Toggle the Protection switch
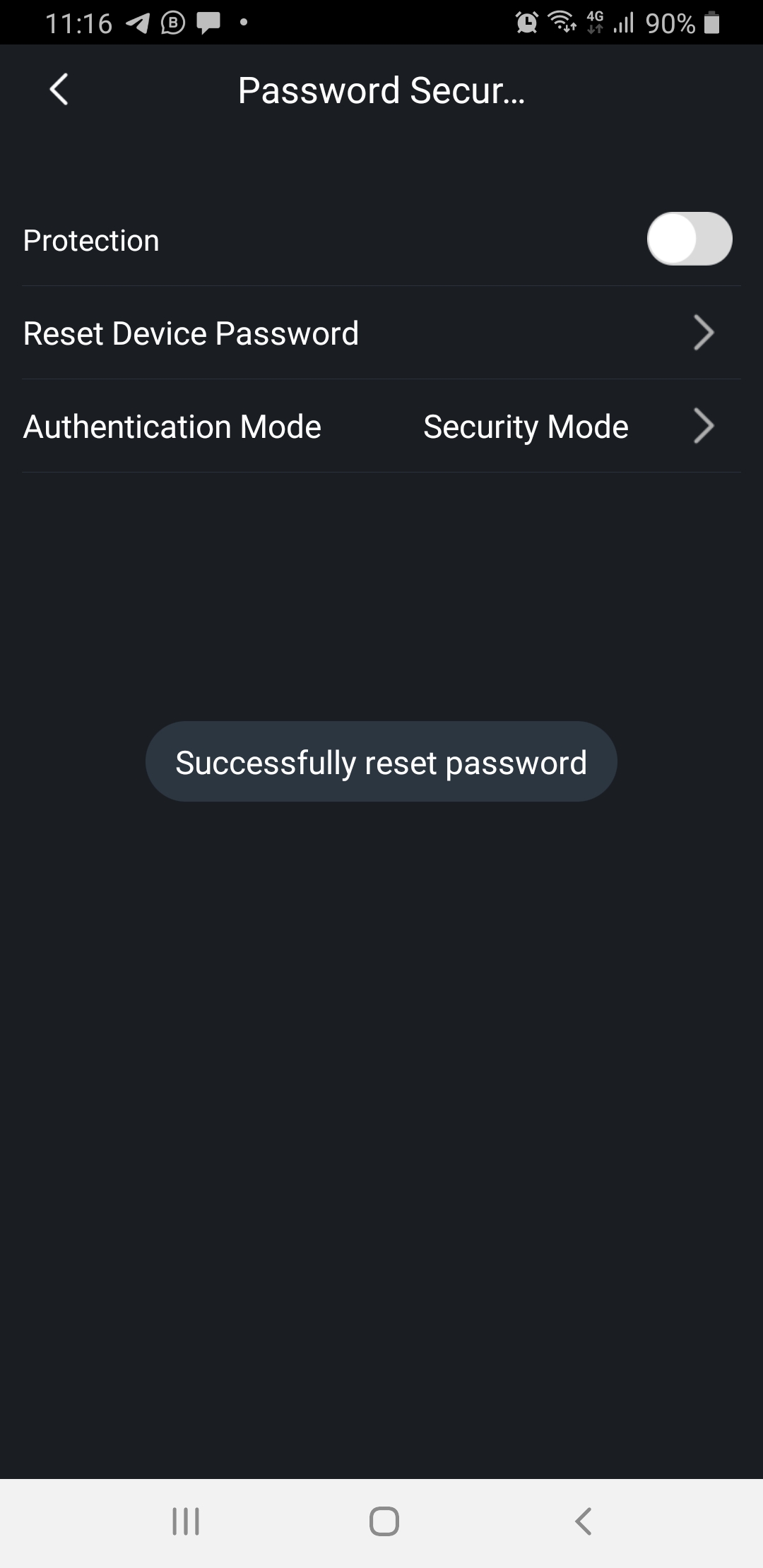 point(690,239)
